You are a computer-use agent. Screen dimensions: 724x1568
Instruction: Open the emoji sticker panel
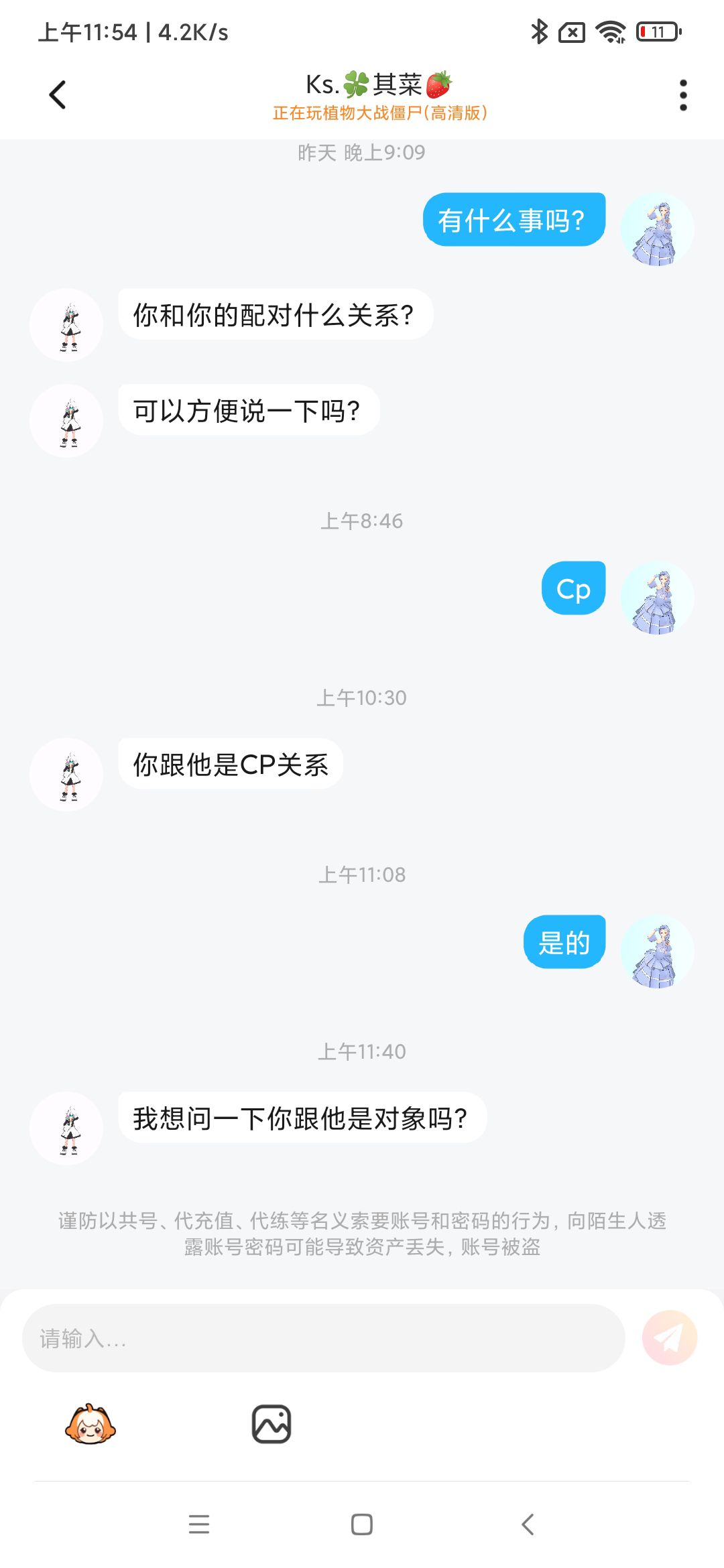click(90, 1424)
